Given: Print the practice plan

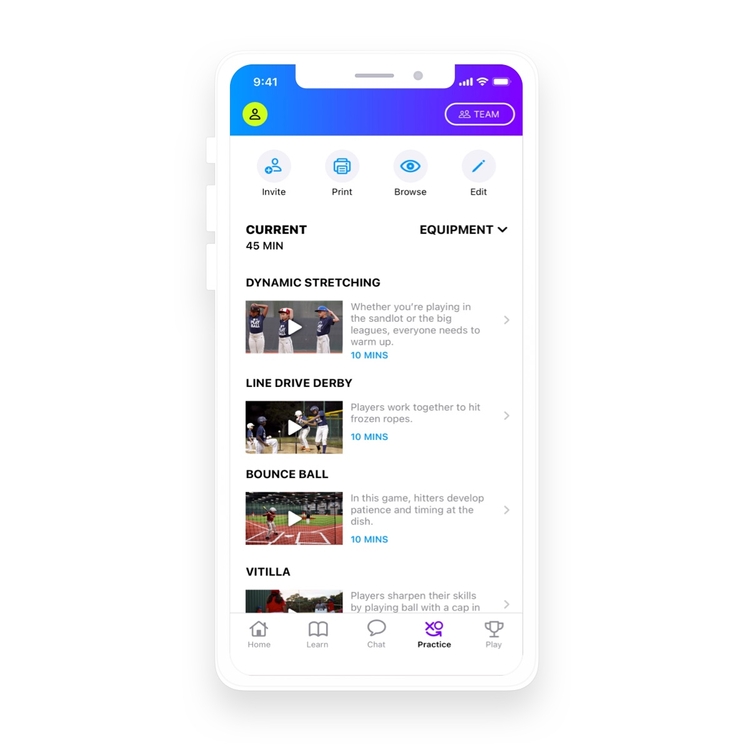Looking at the screenshot, I should point(342,167).
